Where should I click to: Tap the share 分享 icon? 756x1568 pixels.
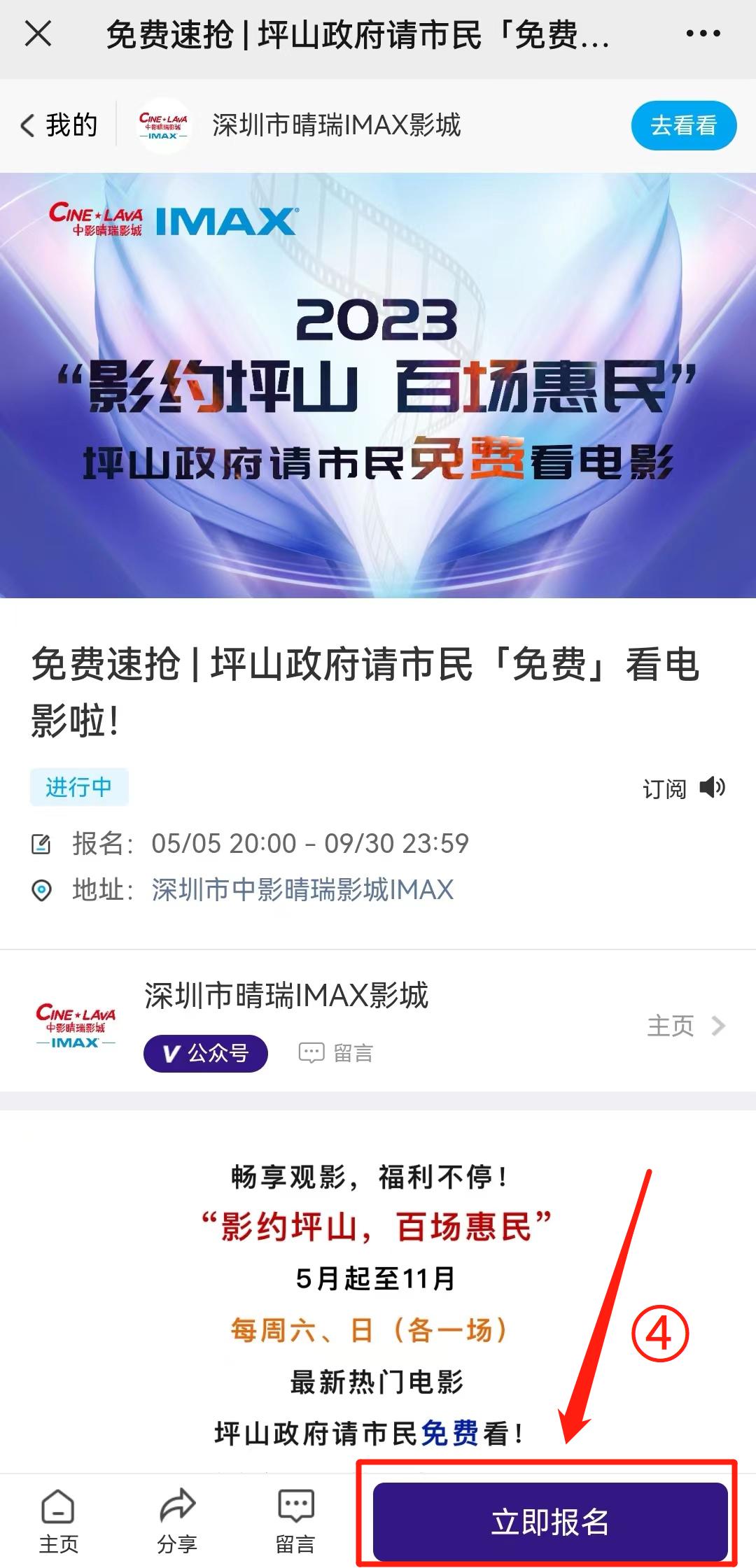point(177,1509)
